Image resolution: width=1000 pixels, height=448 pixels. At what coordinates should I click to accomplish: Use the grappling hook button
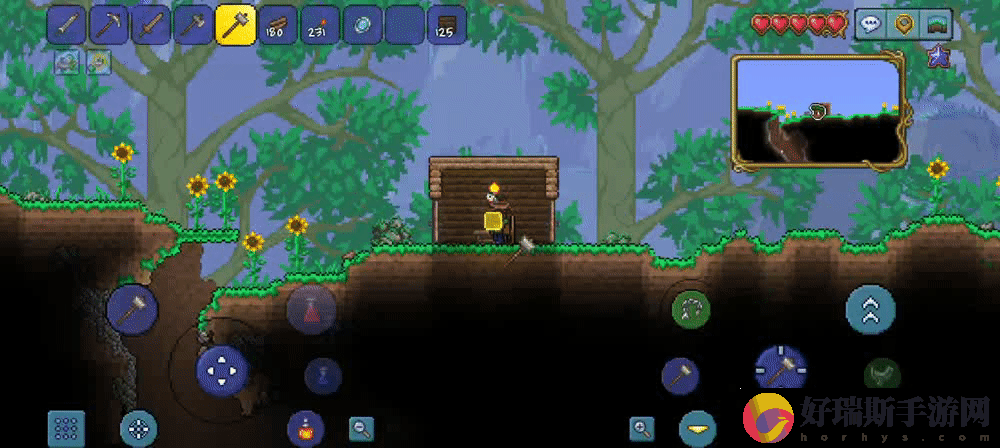click(690, 309)
